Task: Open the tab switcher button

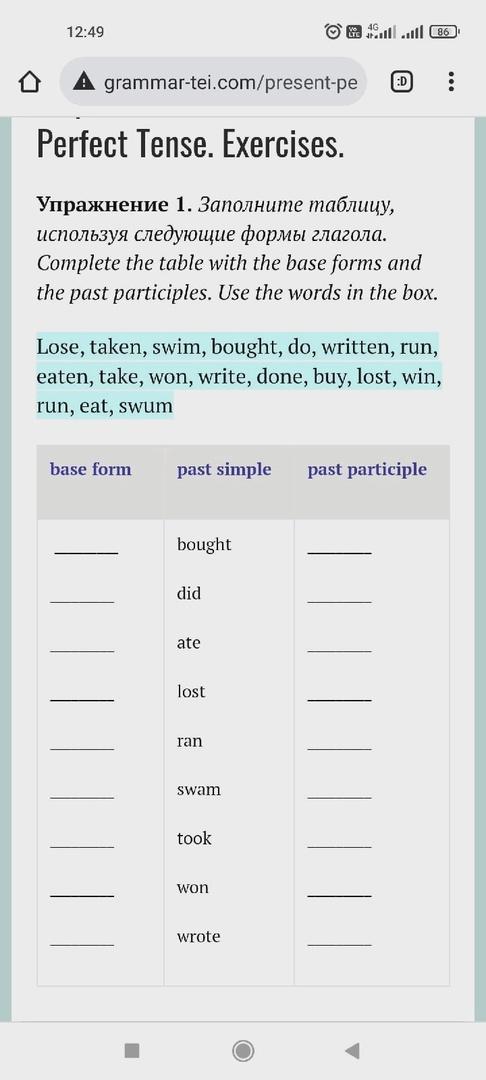Action: (x=401, y=83)
